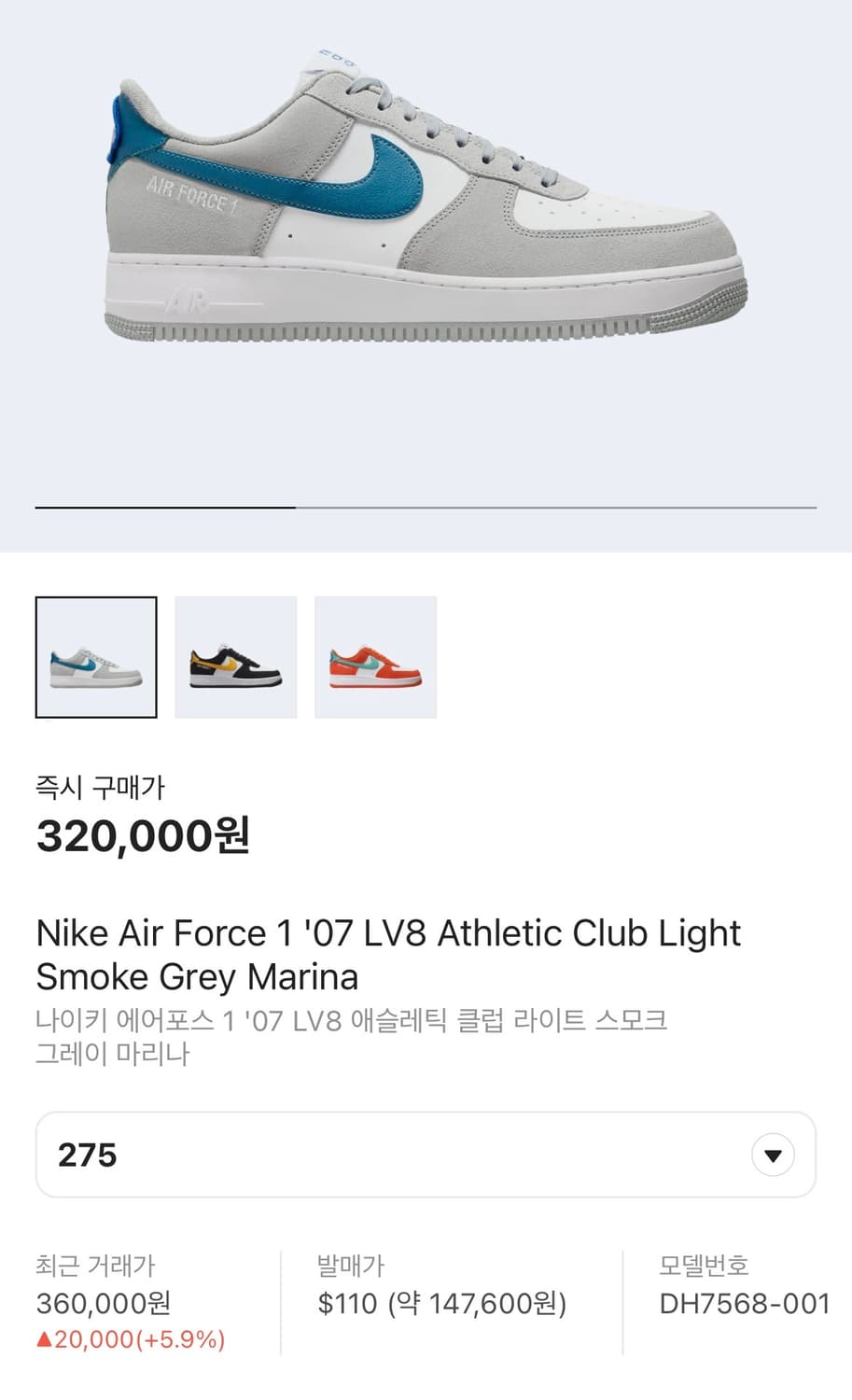
Task: Click the 360,000원 trade price value
Action: 110,1304
